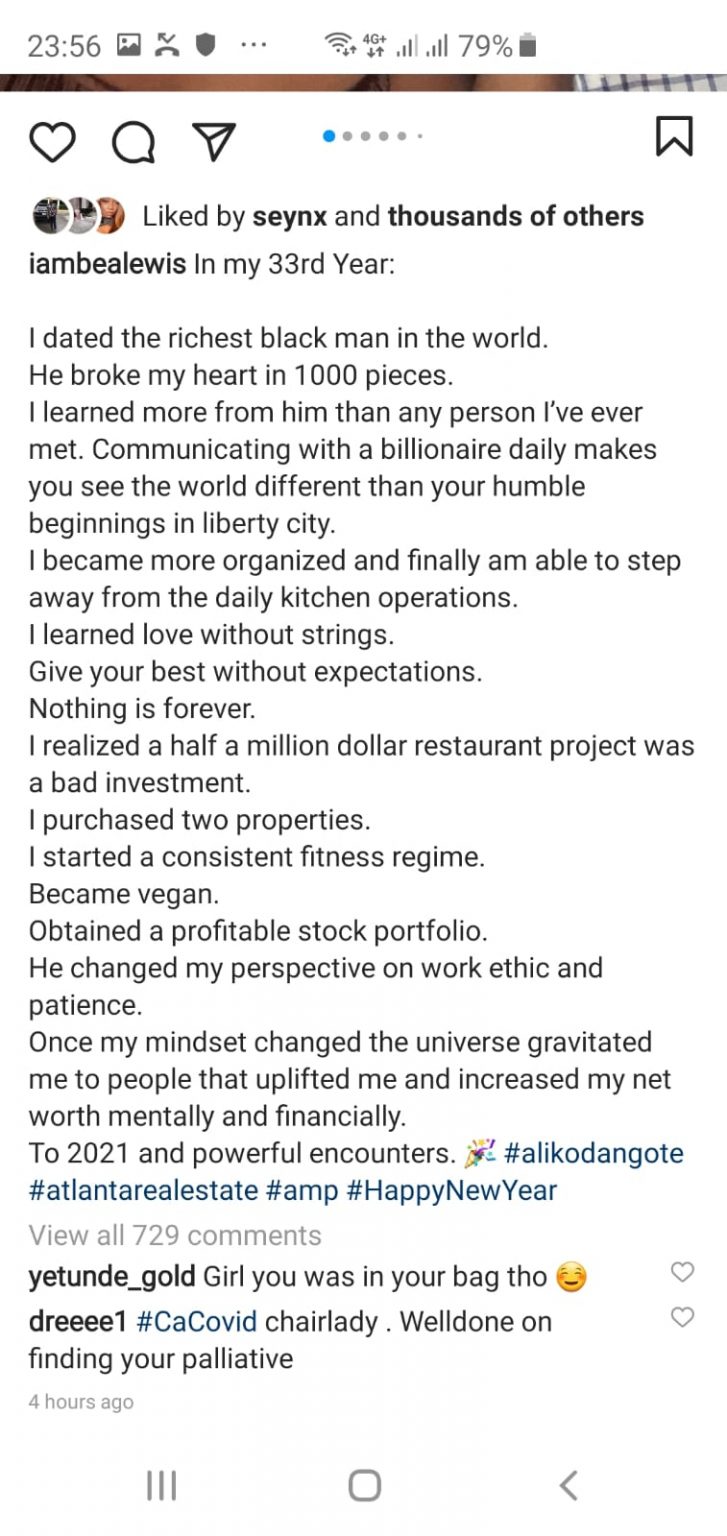Bookmark this post

coord(674,137)
